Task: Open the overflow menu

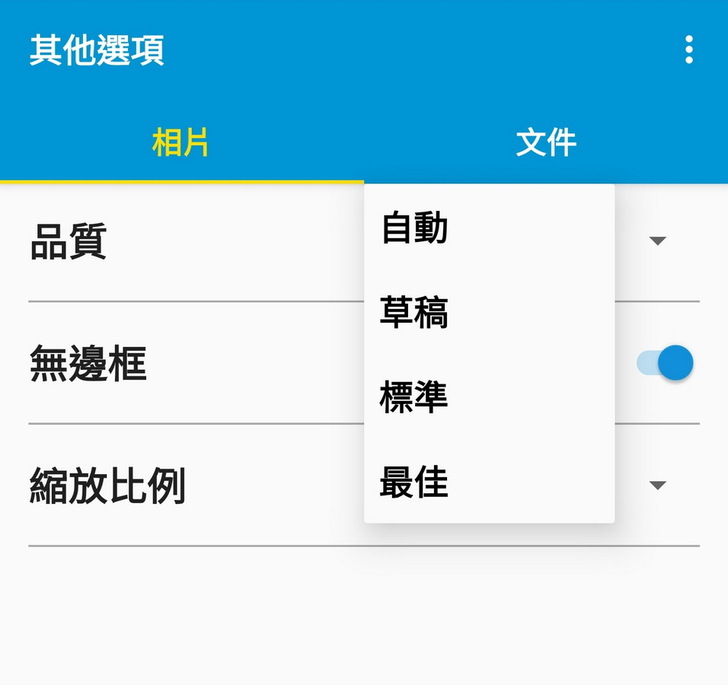Action: [689, 50]
